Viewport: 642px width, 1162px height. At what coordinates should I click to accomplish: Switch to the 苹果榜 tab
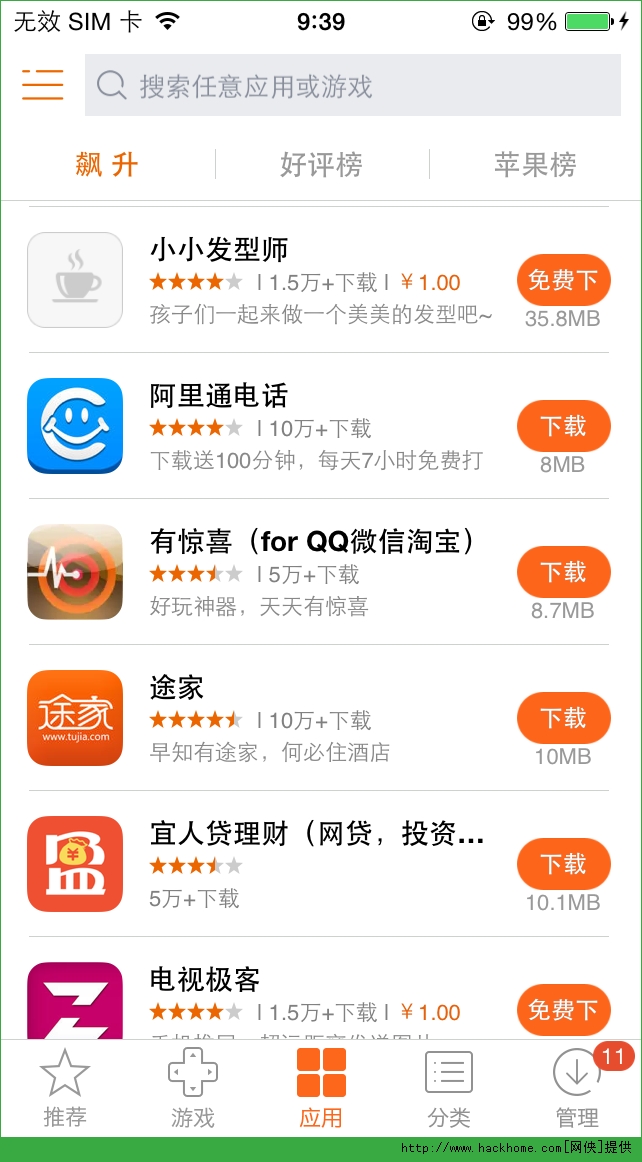point(535,164)
